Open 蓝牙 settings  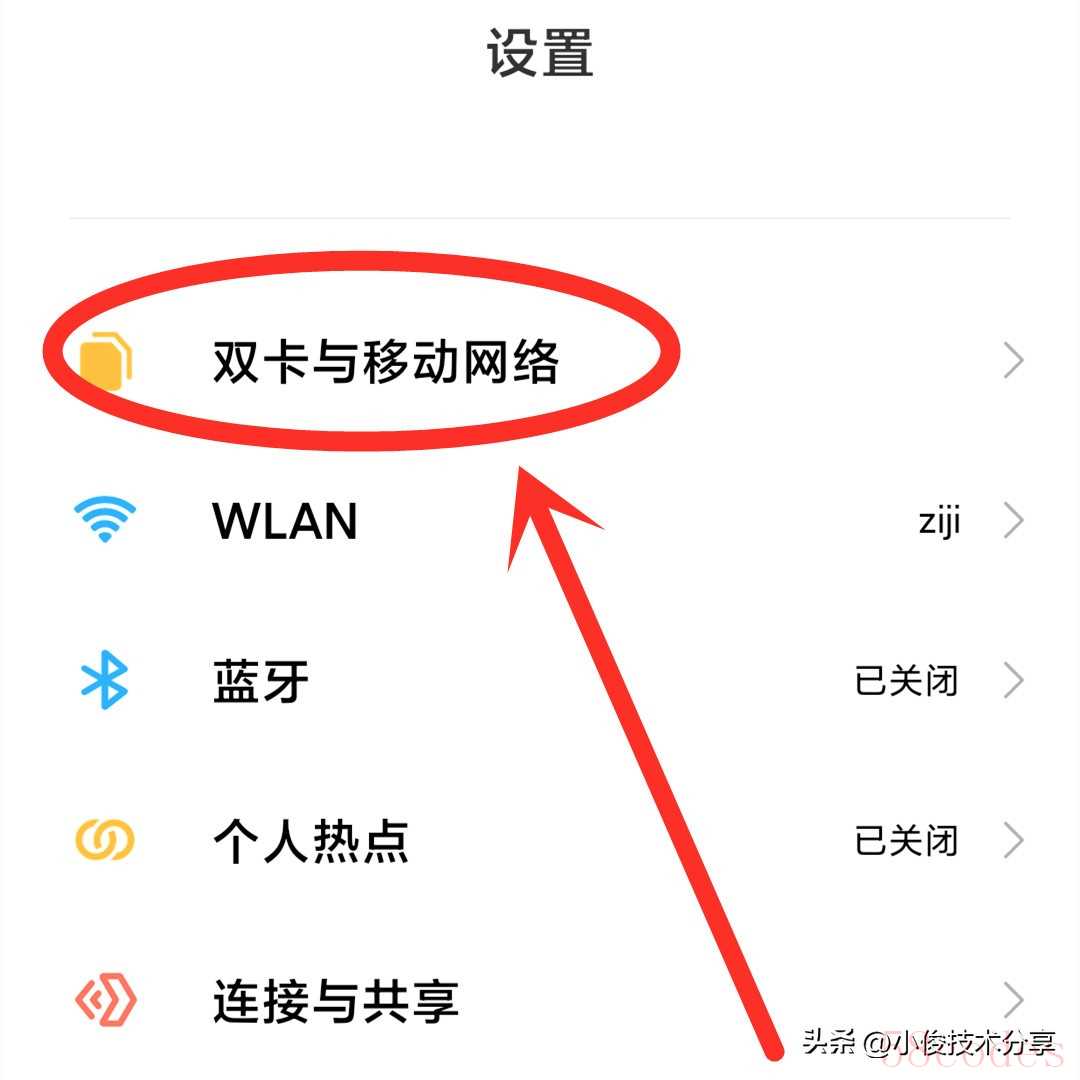(x=262, y=681)
